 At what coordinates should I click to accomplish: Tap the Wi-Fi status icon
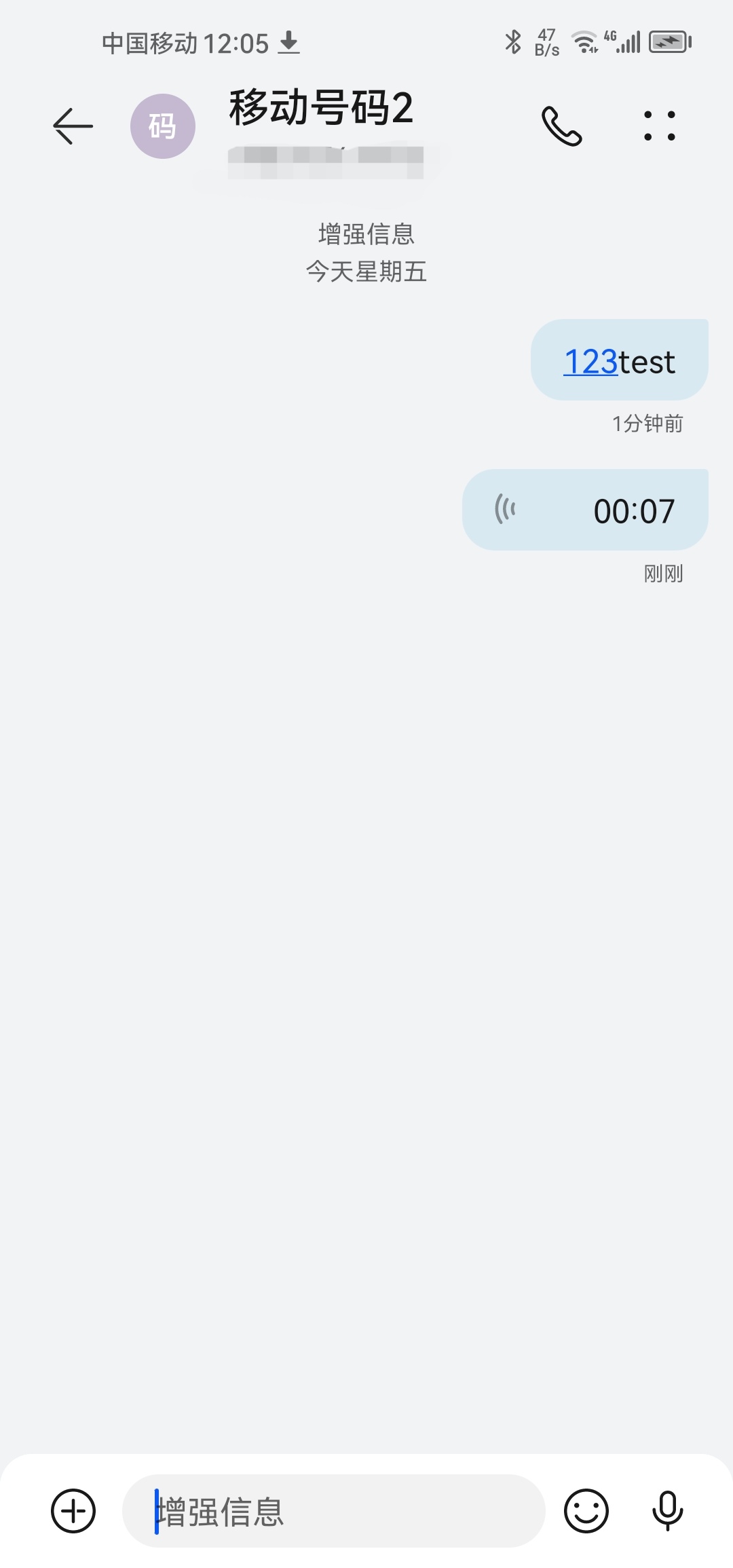click(582, 41)
